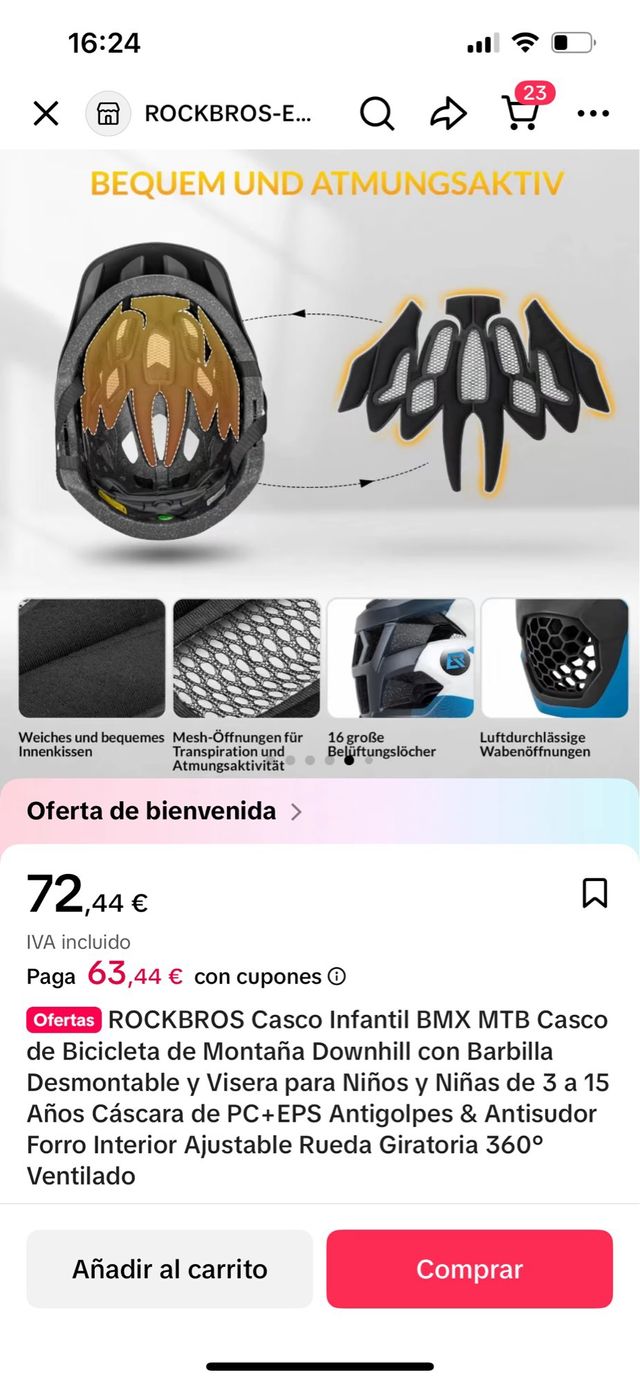Buy now with the Comprar button
640x1384 pixels.
point(469,1269)
